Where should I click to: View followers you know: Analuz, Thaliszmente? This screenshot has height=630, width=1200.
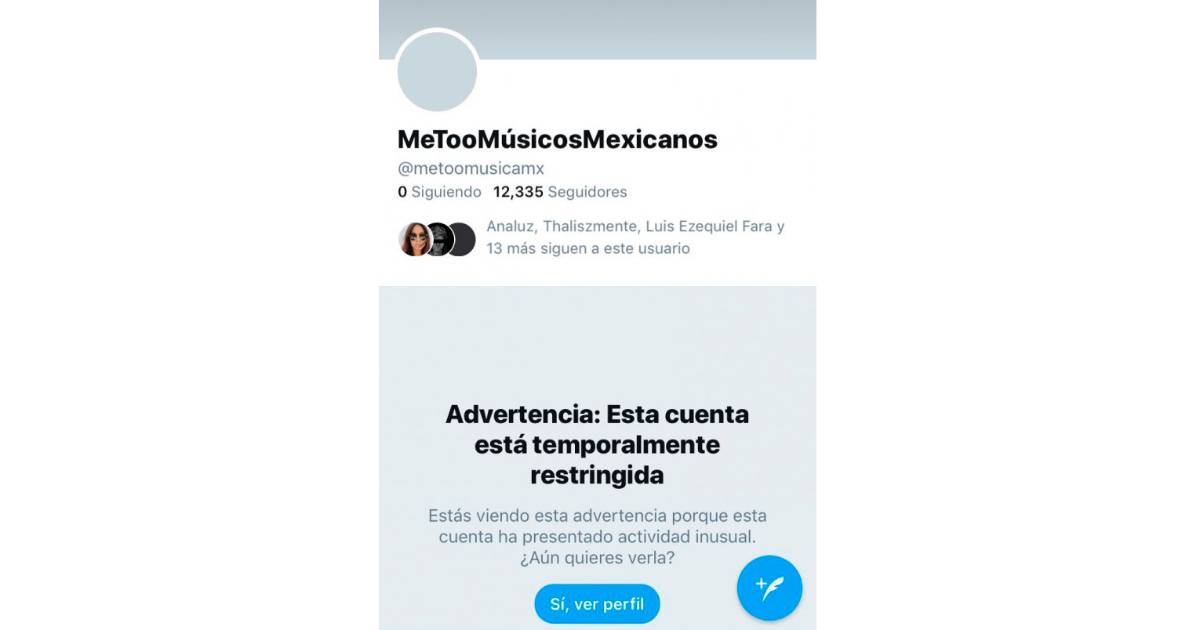(634, 237)
